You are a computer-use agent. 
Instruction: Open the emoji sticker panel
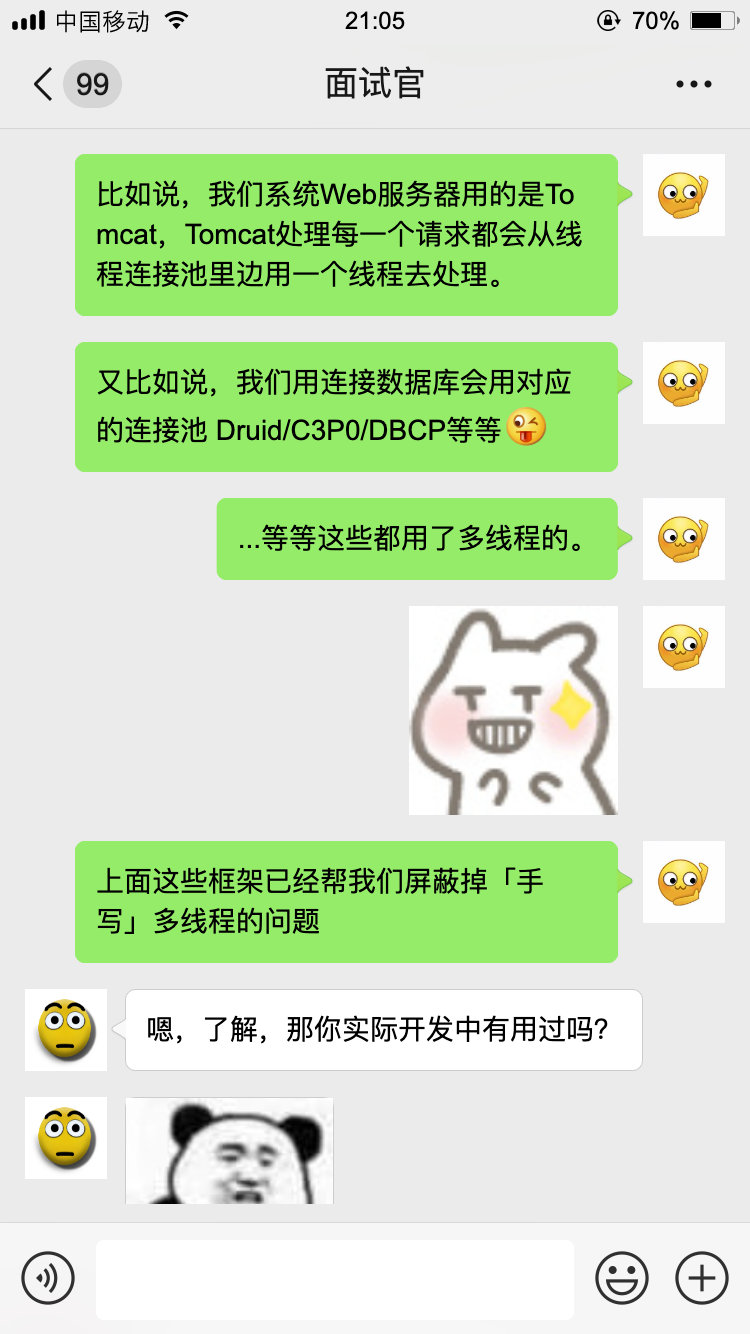coord(622,1277)
